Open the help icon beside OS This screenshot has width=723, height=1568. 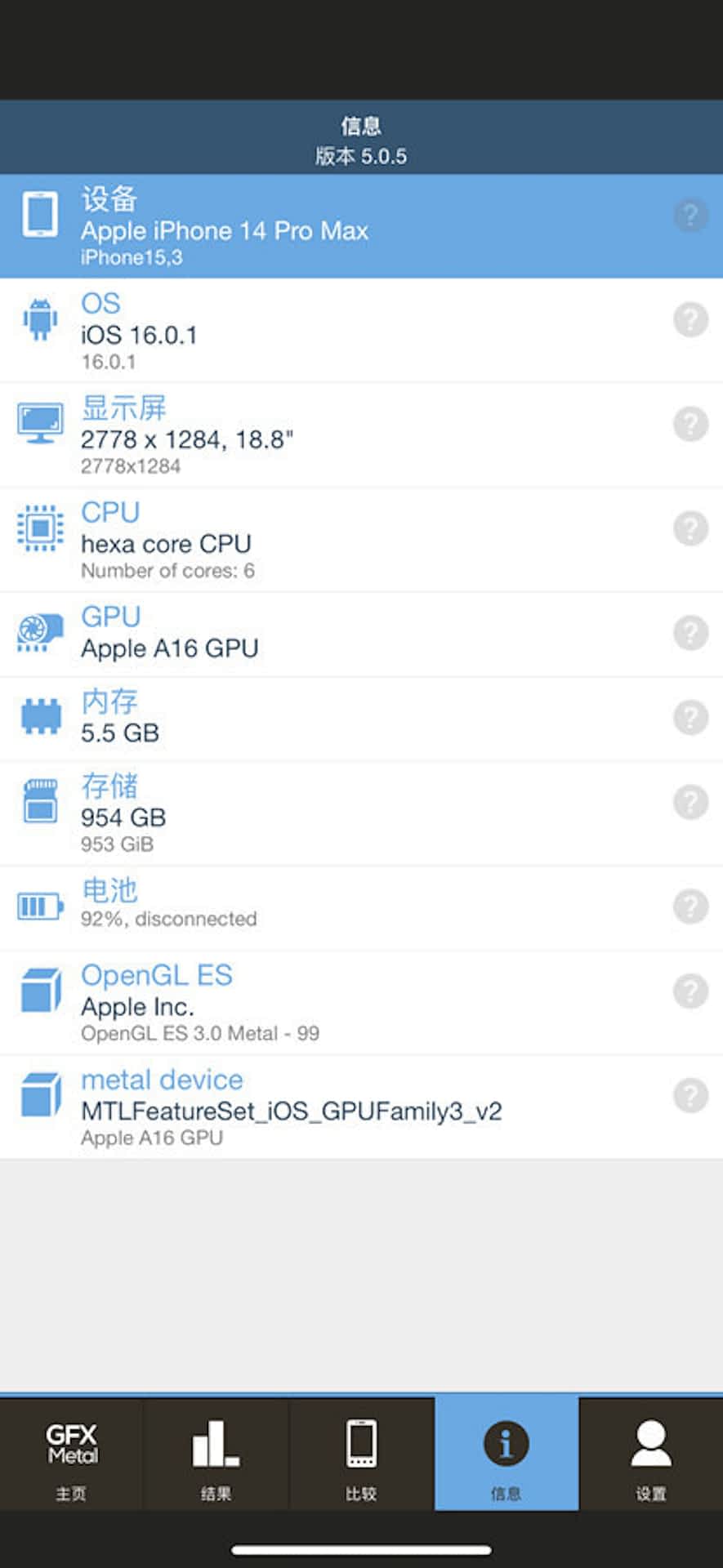pos(691,319)
